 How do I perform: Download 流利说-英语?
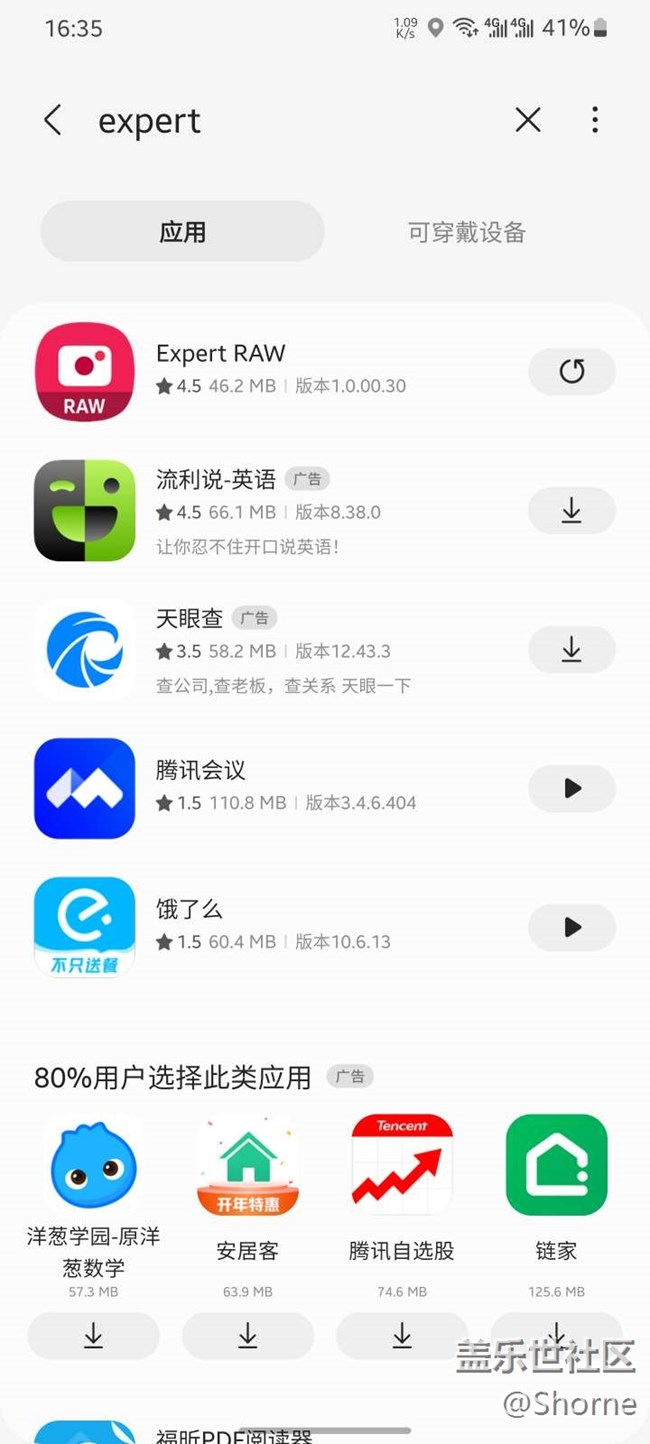pos(571,511)
